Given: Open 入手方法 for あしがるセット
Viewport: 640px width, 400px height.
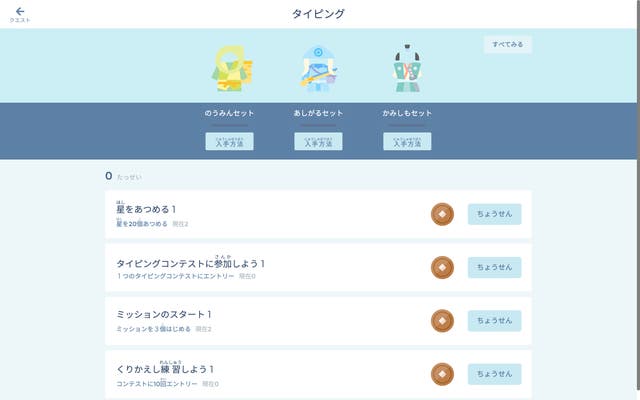Looking at the screenshot, I should tap(318, 142).
